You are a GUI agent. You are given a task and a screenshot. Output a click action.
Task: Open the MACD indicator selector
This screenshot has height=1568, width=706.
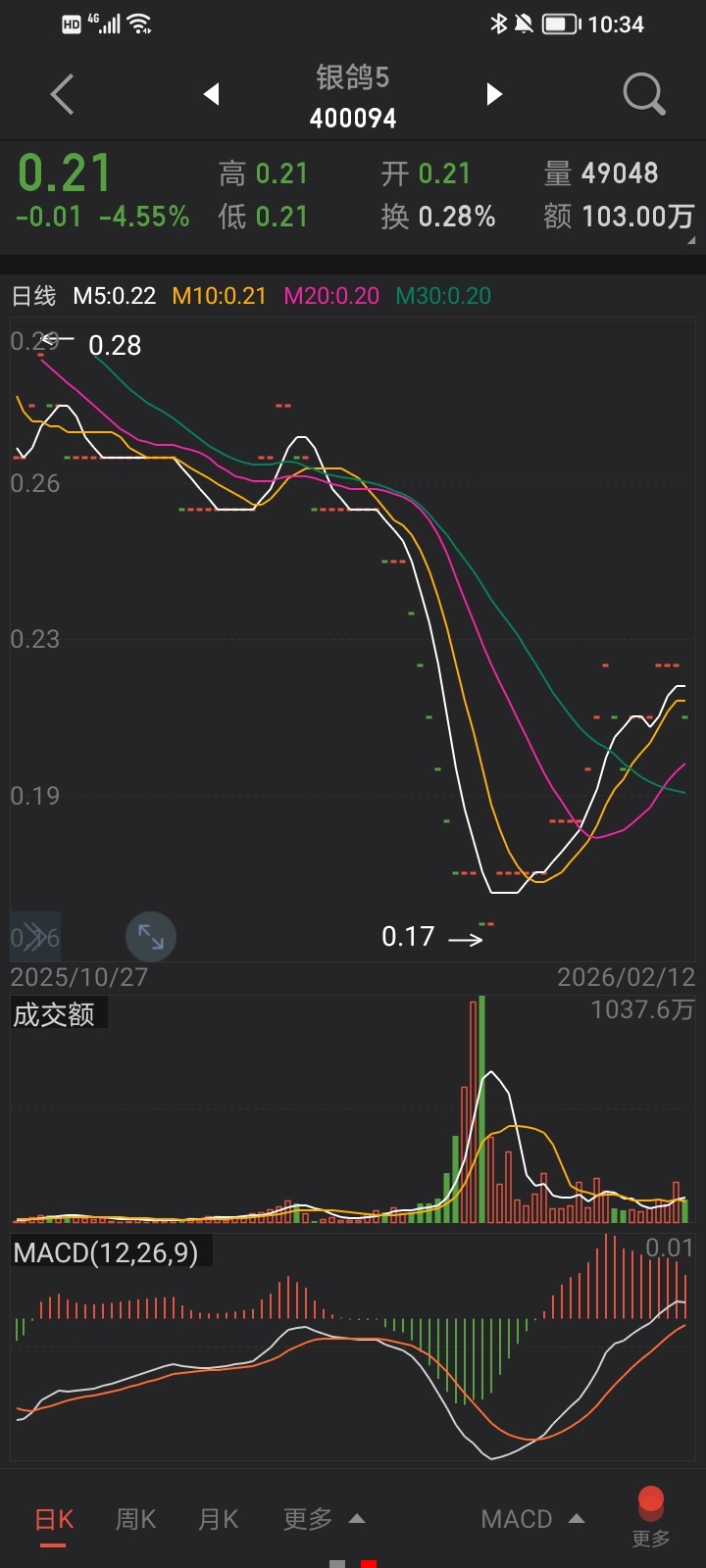point(532,1520)
